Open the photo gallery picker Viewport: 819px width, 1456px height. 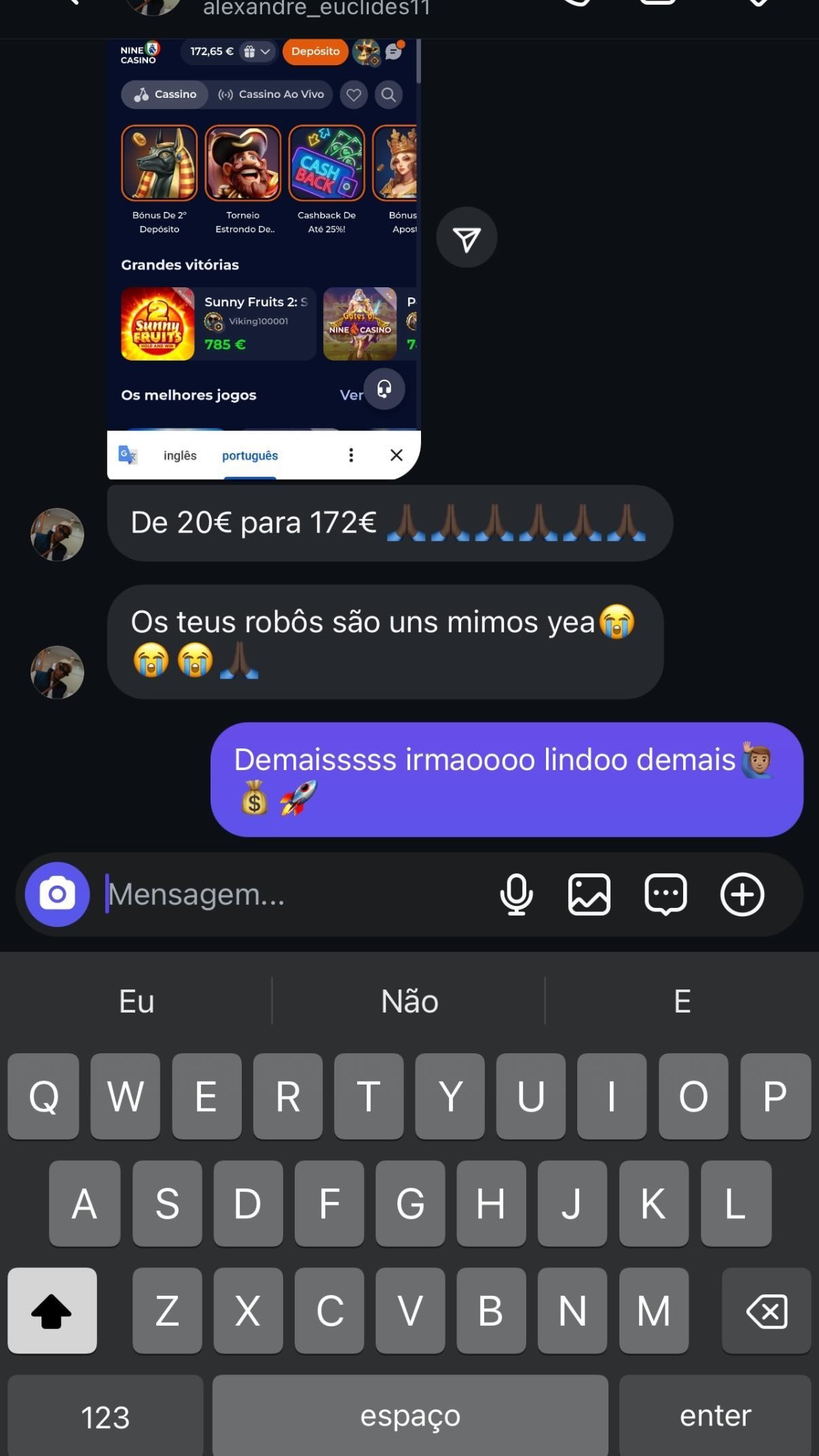point(589,894)
